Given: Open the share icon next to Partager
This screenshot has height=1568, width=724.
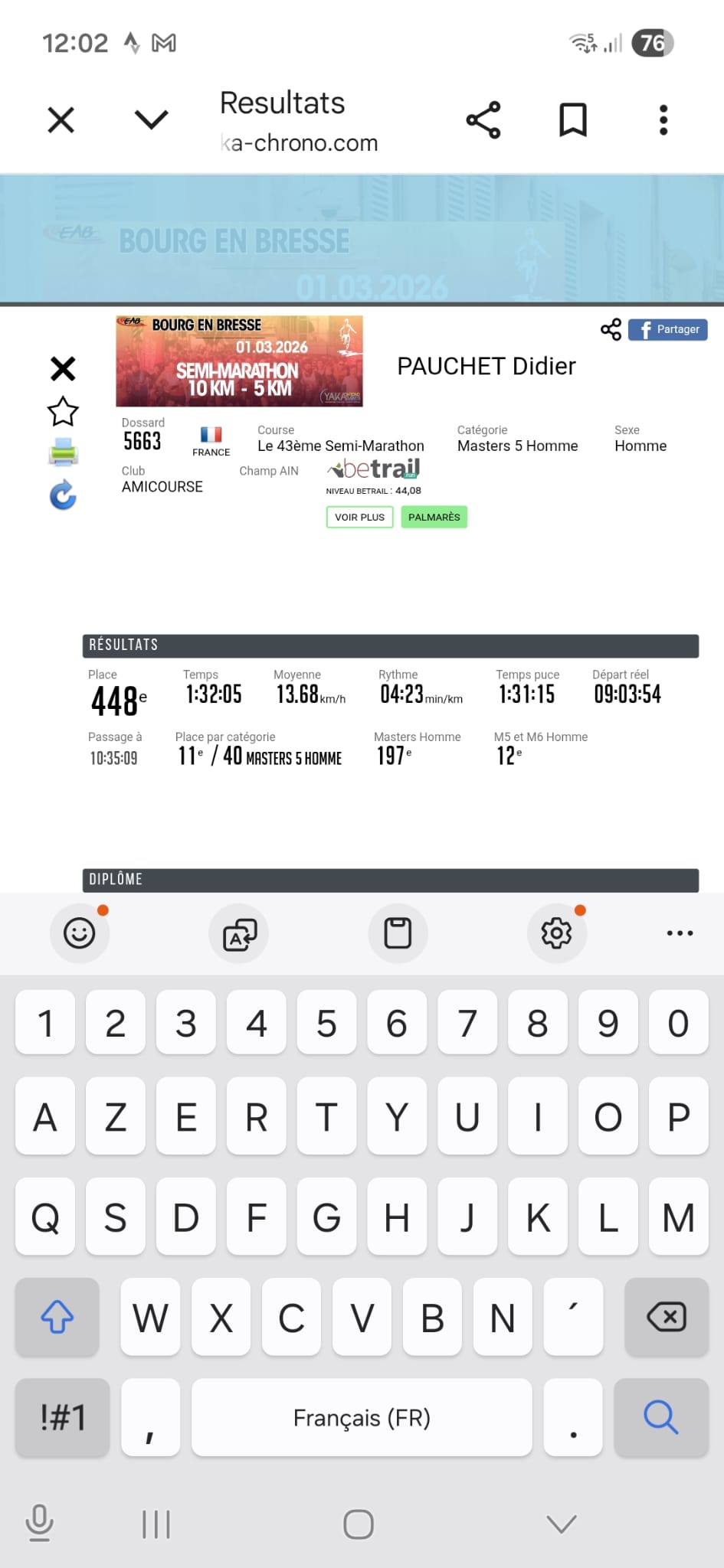Looking at the screenshot, I should click(x=611, y=329).
